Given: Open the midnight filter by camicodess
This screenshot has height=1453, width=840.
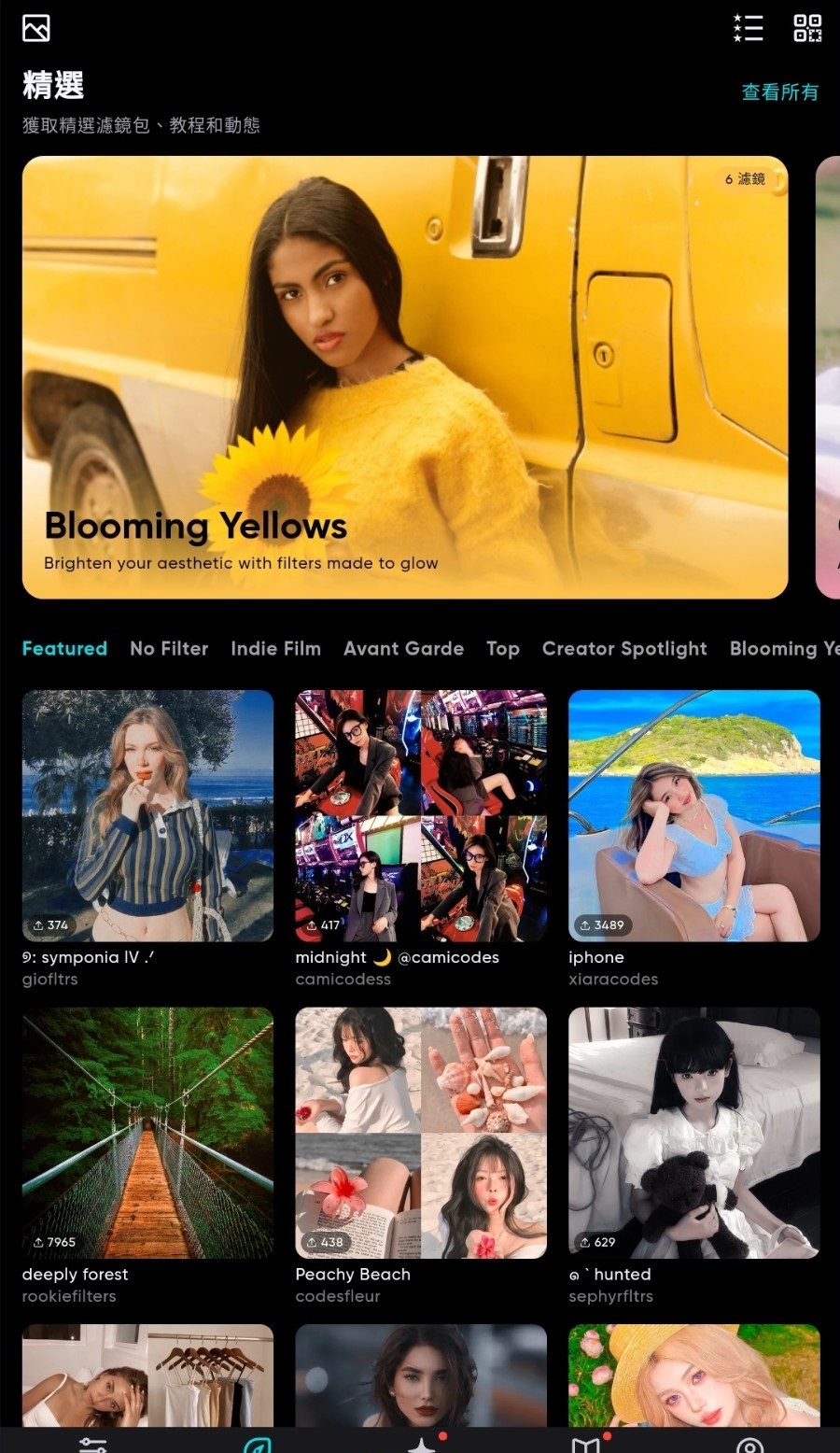Looking at the screenshot, I should point(421,815).
